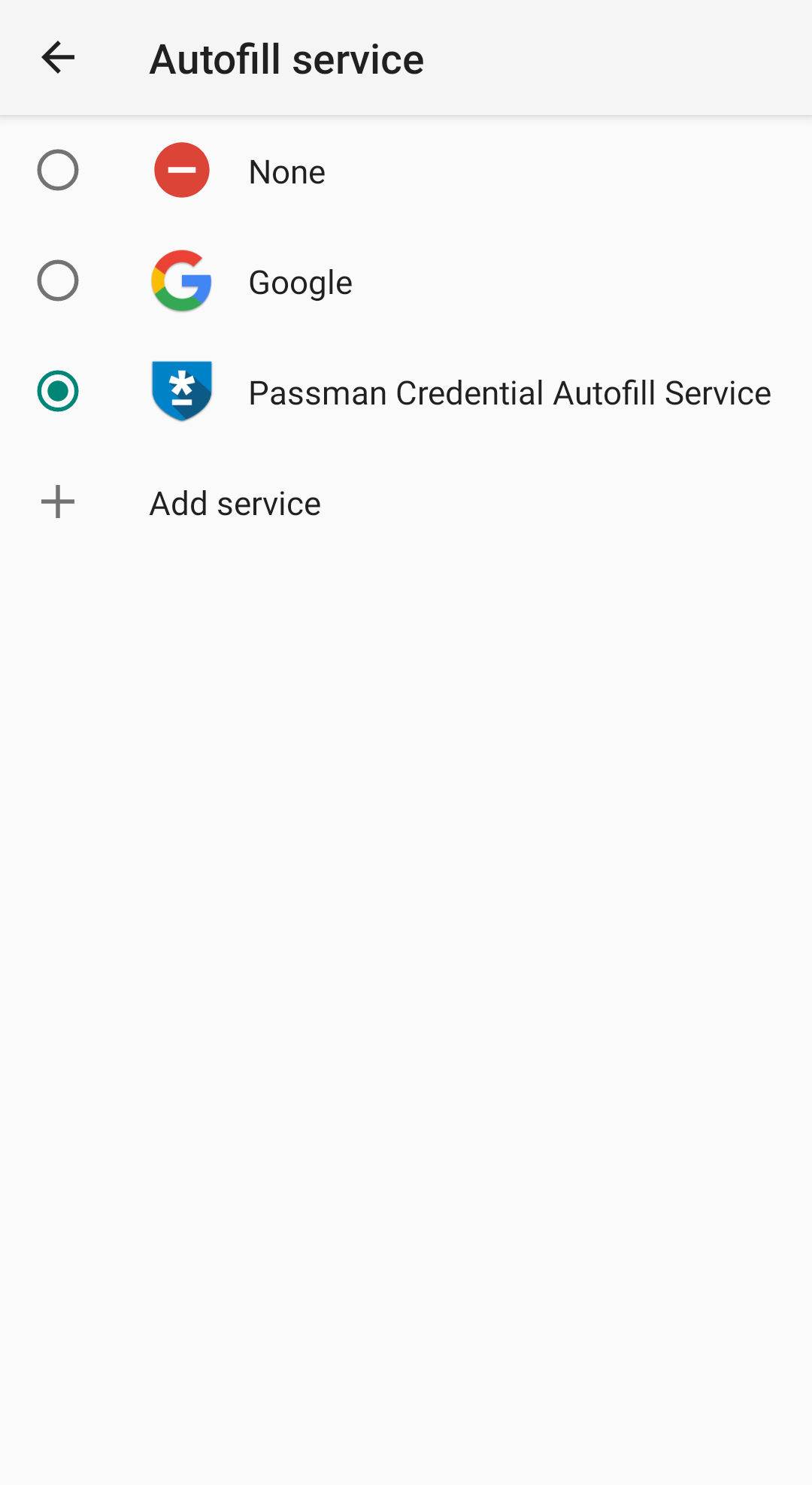Go back from Autofill service
Viewport: 812px width, 1485px height.
[58, 58]
